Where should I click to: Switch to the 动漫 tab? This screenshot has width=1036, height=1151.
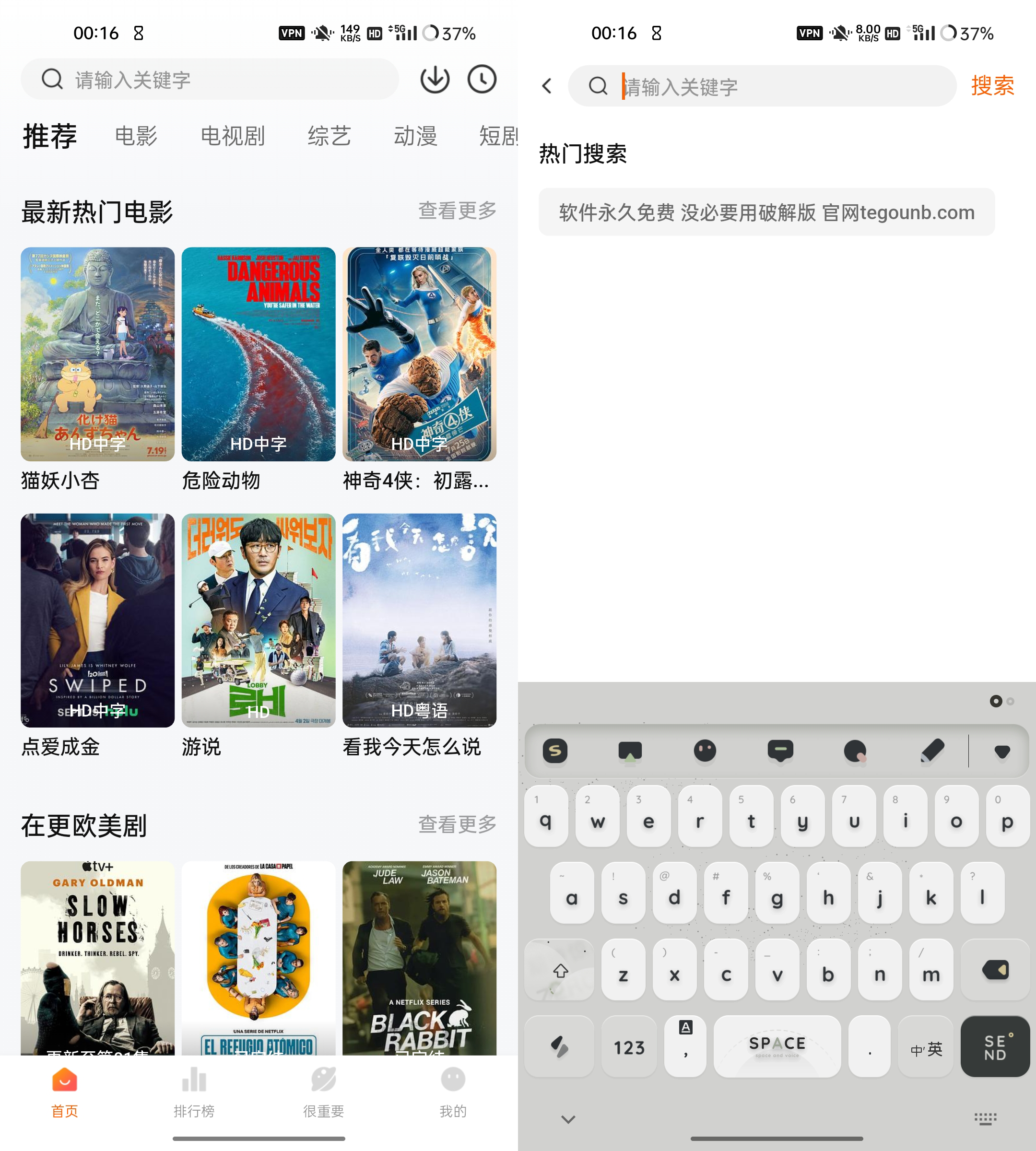point(415,136)
